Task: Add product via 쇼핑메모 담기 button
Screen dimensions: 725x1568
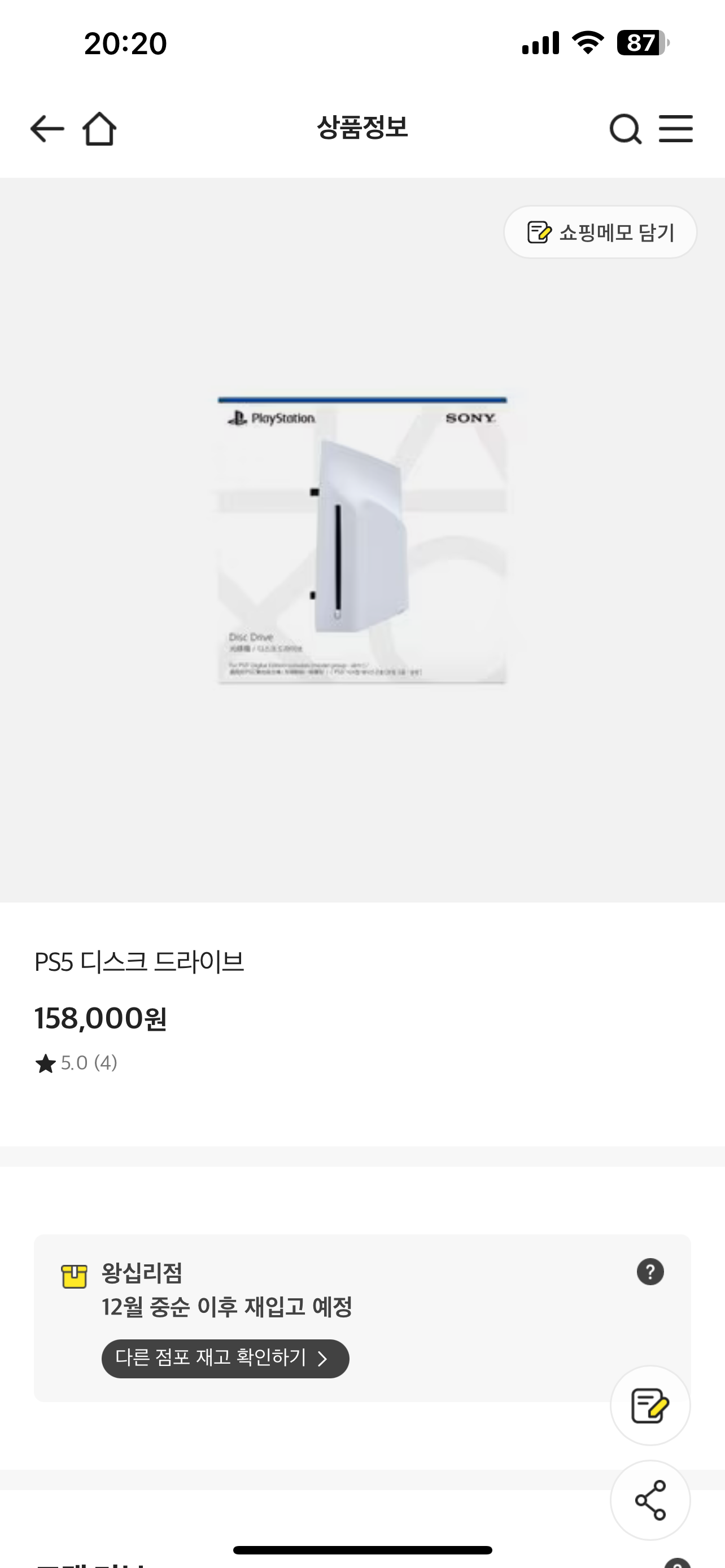Action: click(600, 232)
